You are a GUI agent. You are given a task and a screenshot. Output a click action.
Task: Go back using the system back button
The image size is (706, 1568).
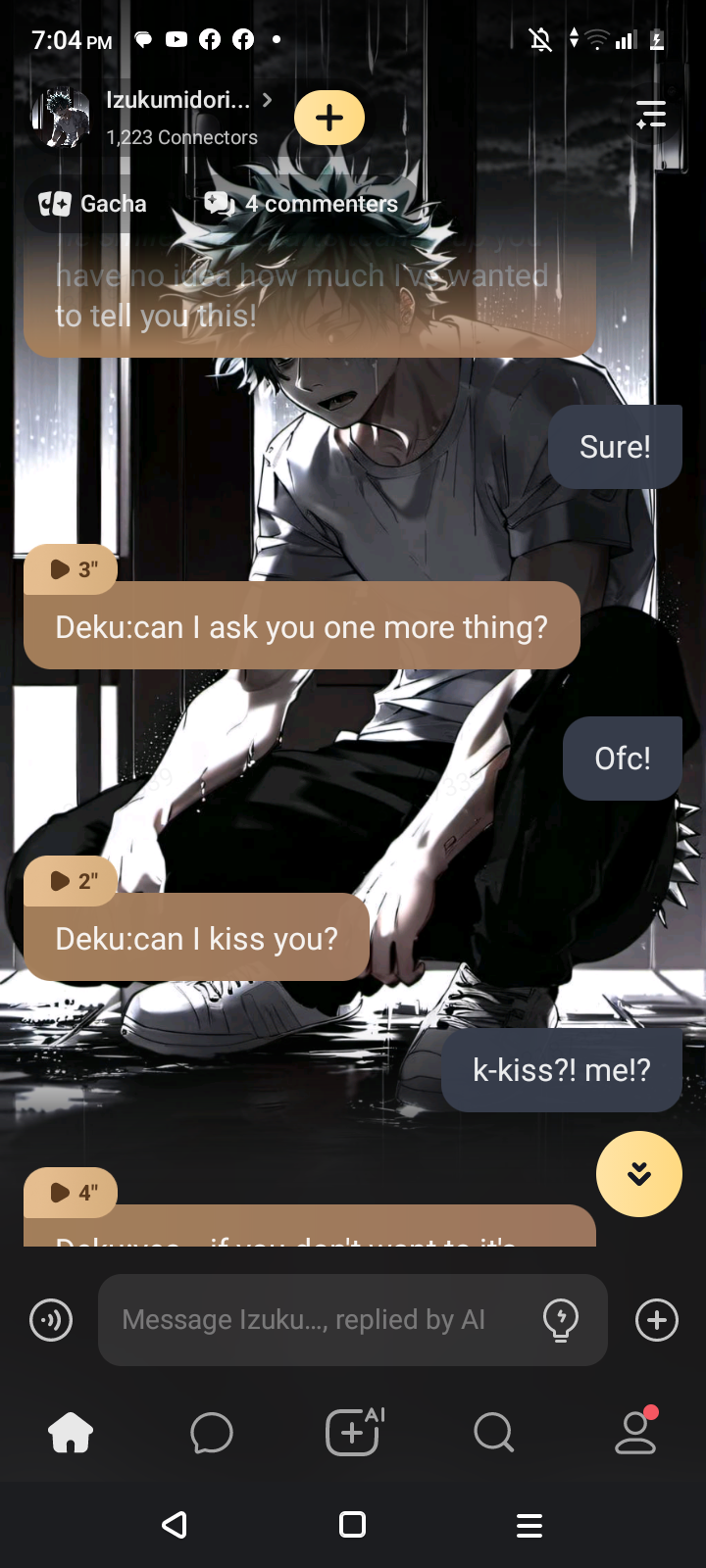pos(176,1525)
